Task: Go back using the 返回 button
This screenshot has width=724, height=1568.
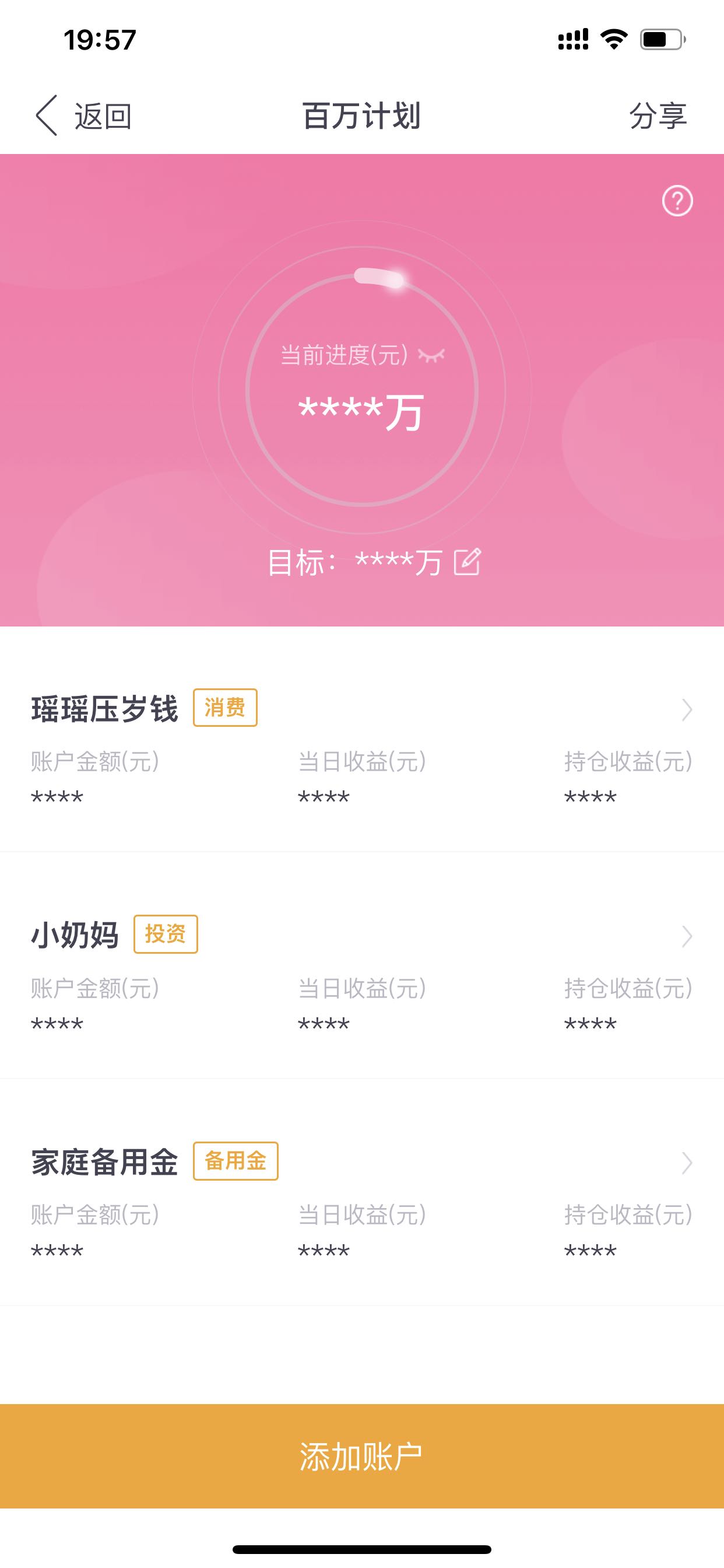Action: [x=83, y=116]
